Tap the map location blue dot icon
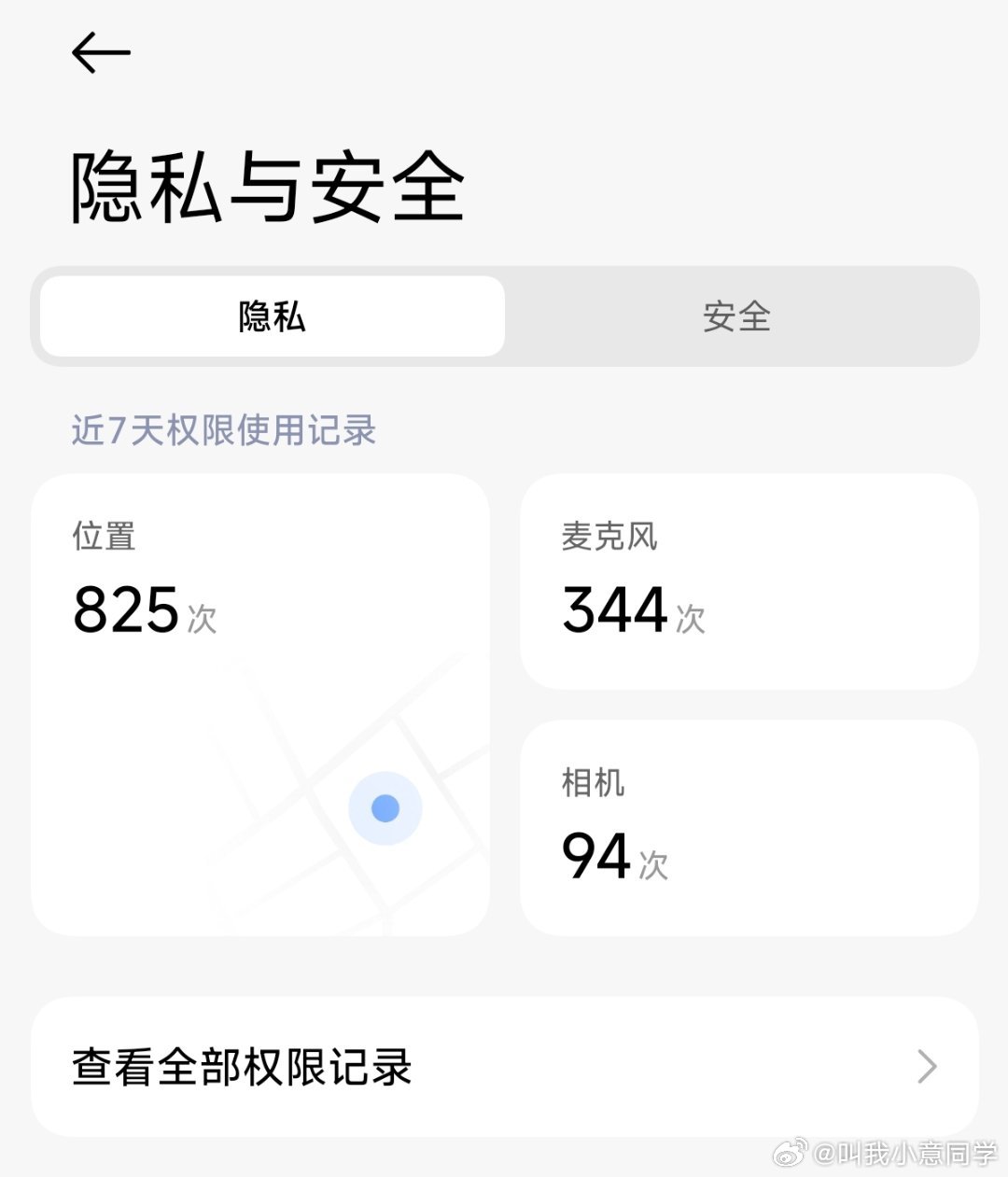This screenshot has width=1008, height=1177. point(384,808)
